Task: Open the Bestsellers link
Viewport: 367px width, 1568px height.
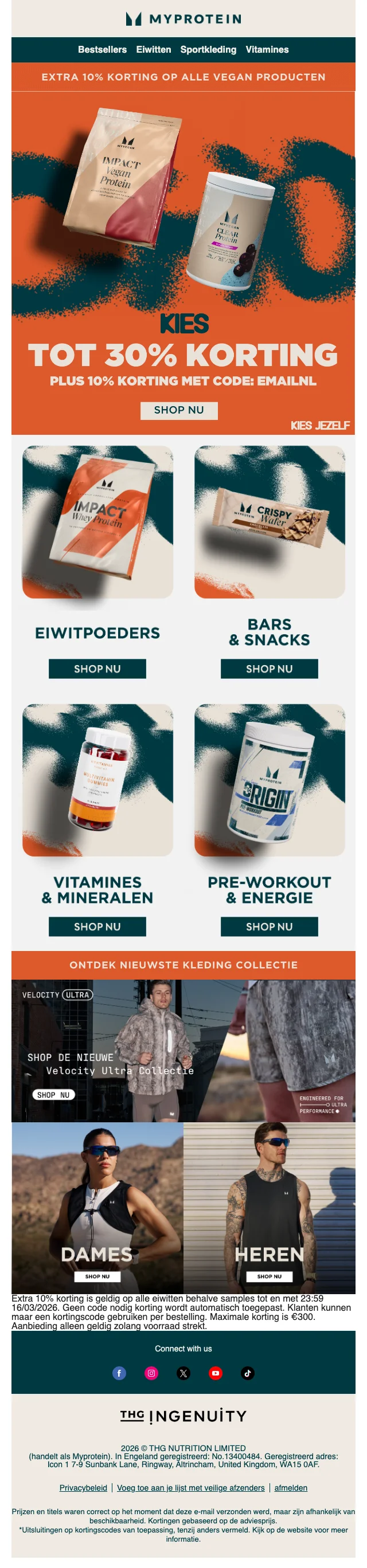Action: point(102,49)
